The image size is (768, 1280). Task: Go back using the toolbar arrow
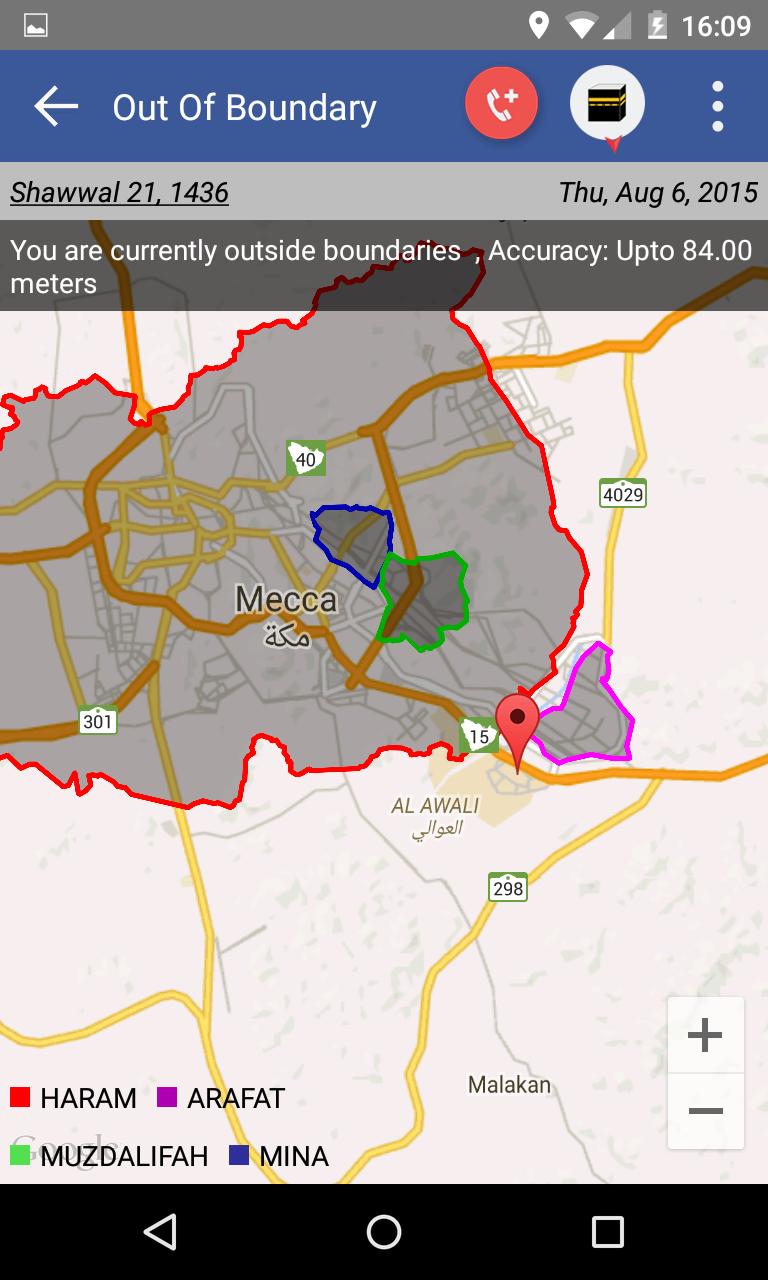click(x=56, y=106)
